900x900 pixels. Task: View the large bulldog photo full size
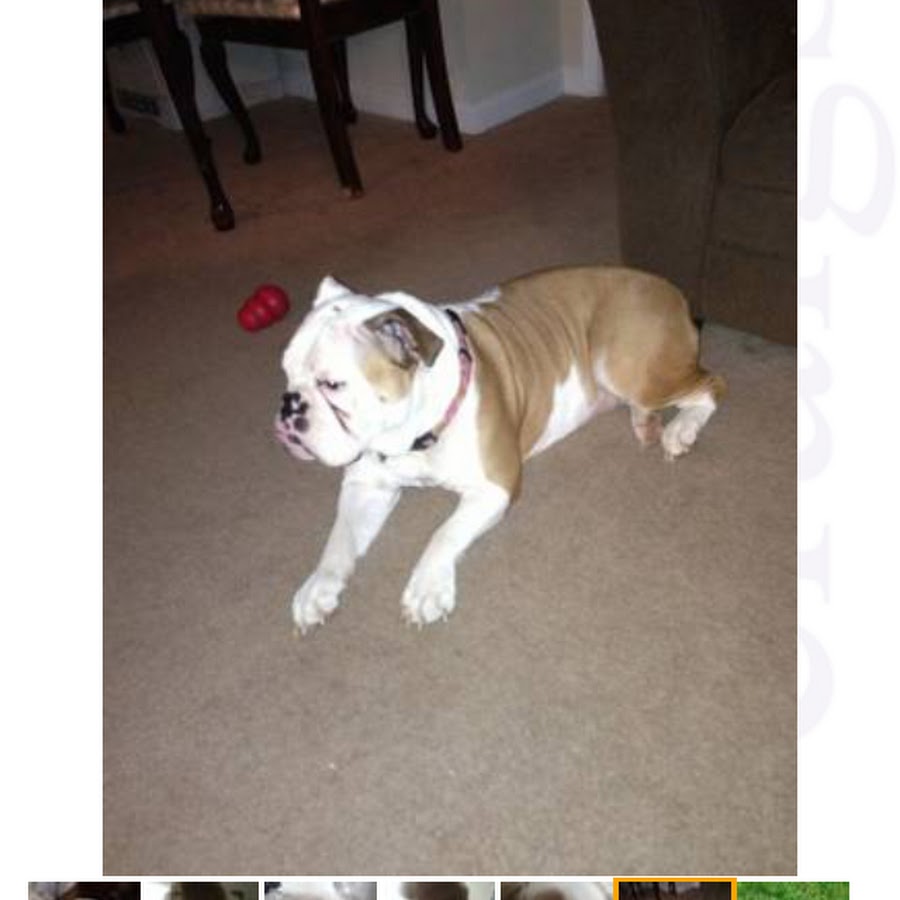(449, 437)
